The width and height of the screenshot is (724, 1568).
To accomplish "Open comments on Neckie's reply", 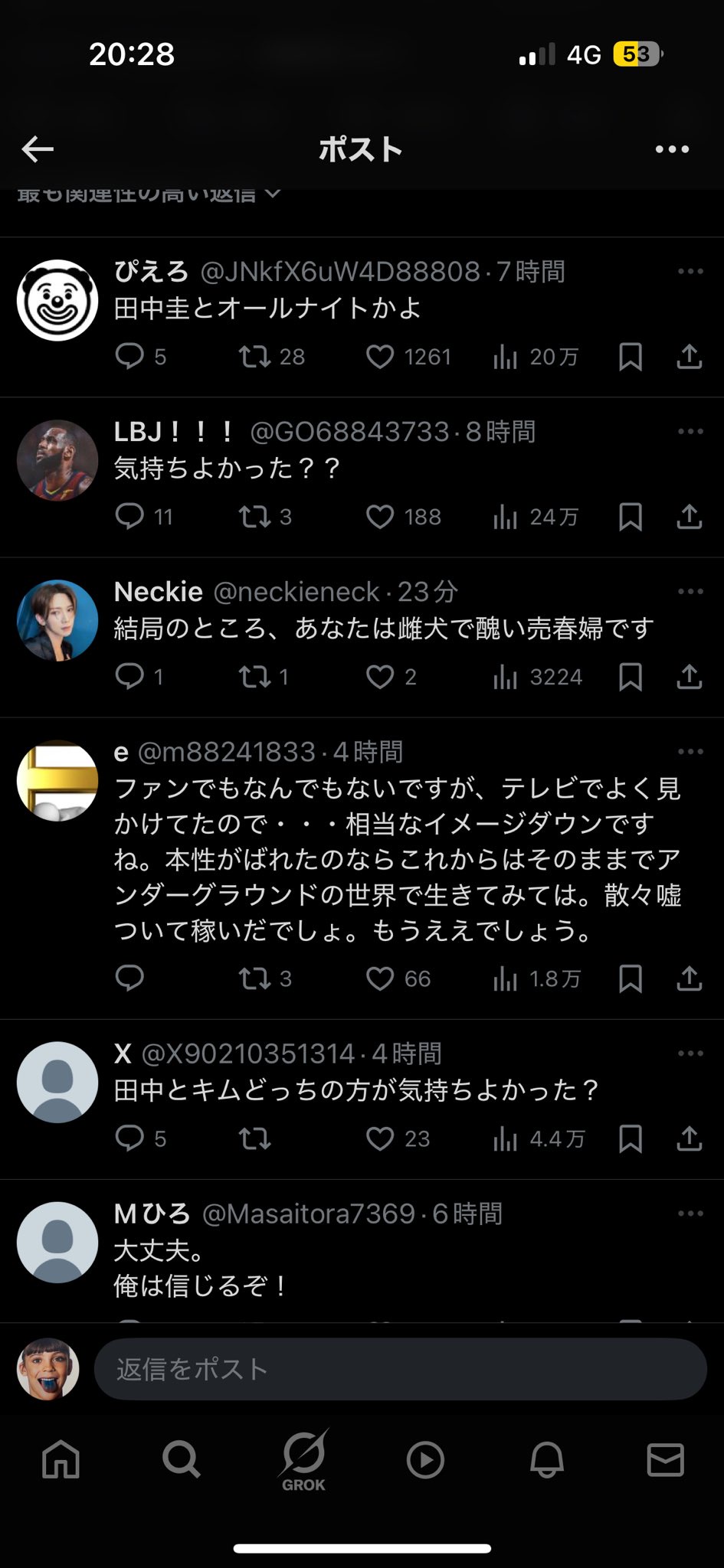I will point(129,677).
